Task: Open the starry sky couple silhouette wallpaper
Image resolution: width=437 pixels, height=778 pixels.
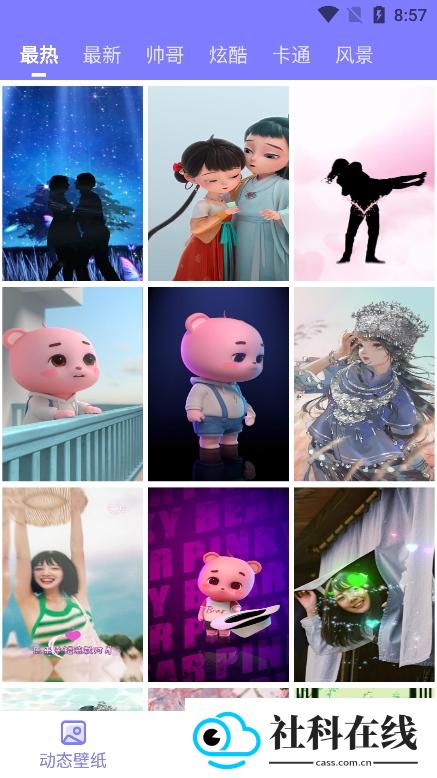Action: (x=72, y=184)
